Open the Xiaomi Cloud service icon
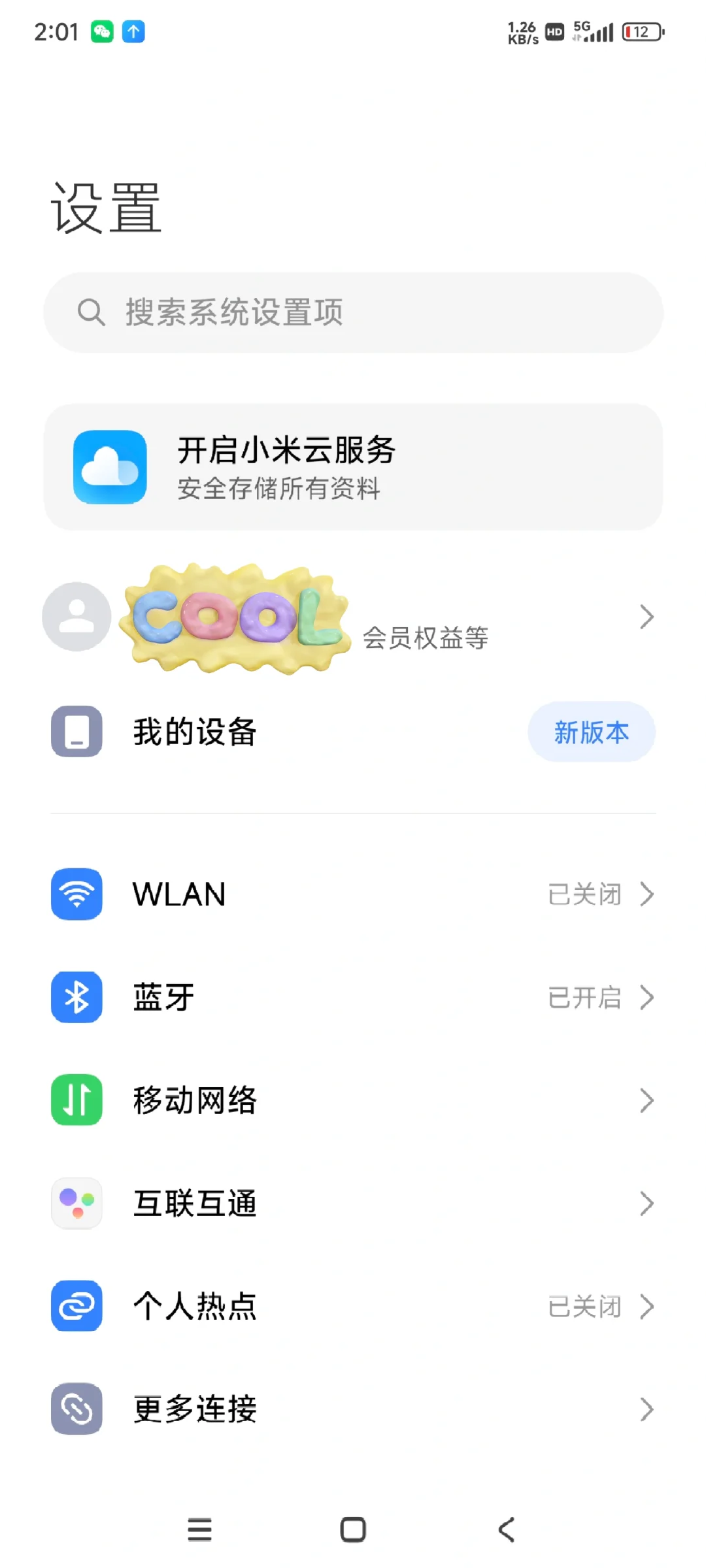This screenshot has height=1568, width=706. (x=109, y=467)
